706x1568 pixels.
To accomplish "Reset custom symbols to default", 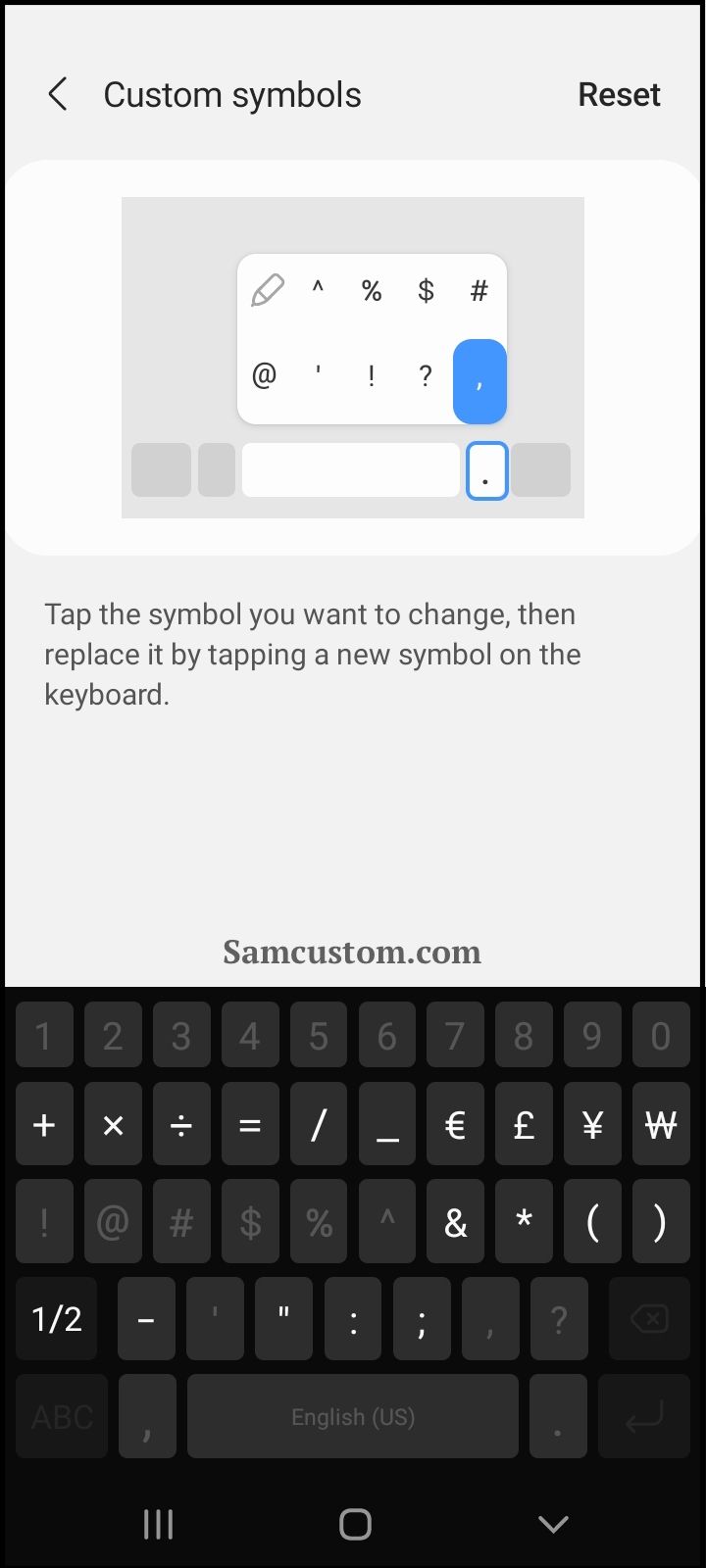I will tap(619, 95).
